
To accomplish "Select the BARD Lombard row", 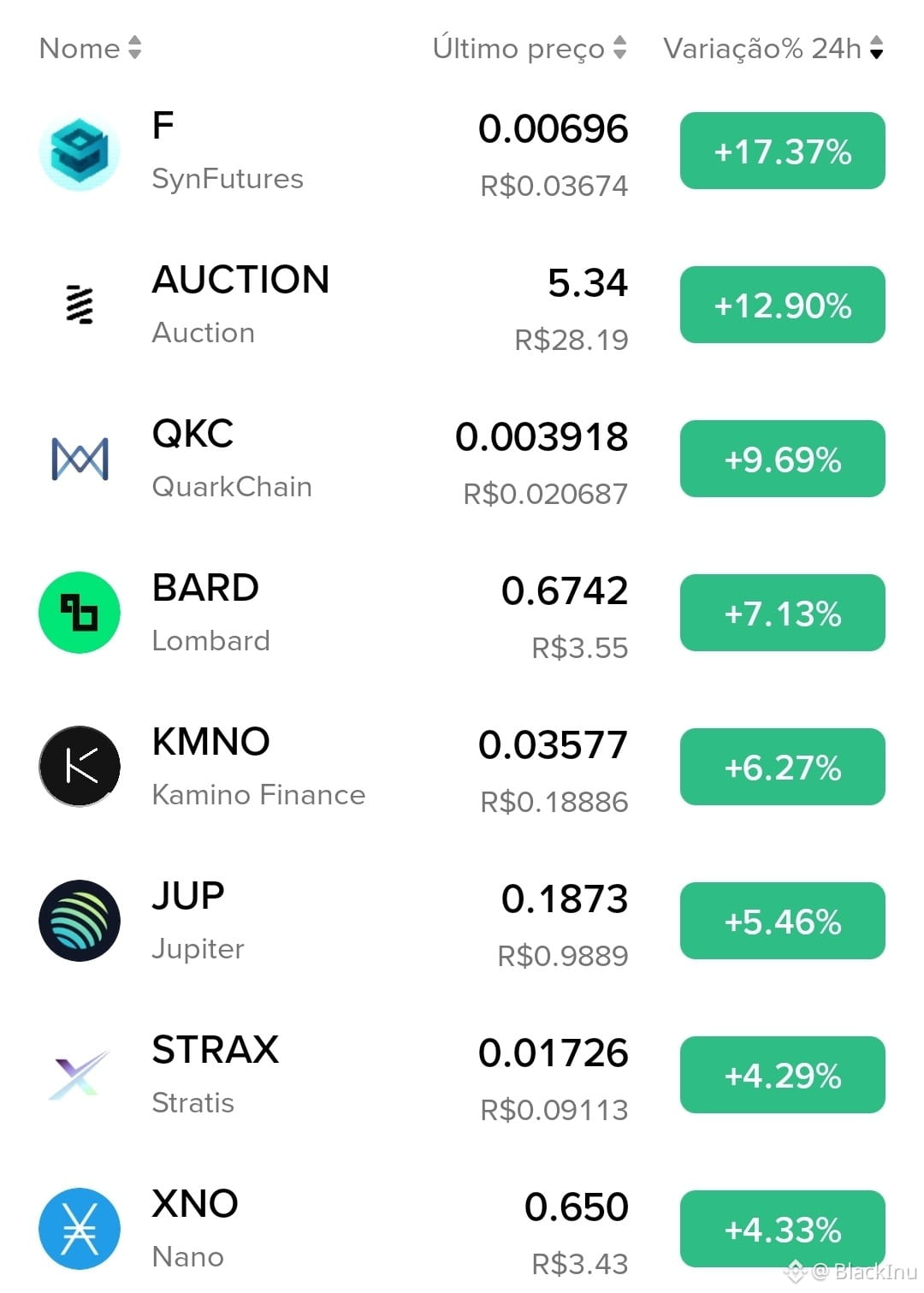I will 342,614.
